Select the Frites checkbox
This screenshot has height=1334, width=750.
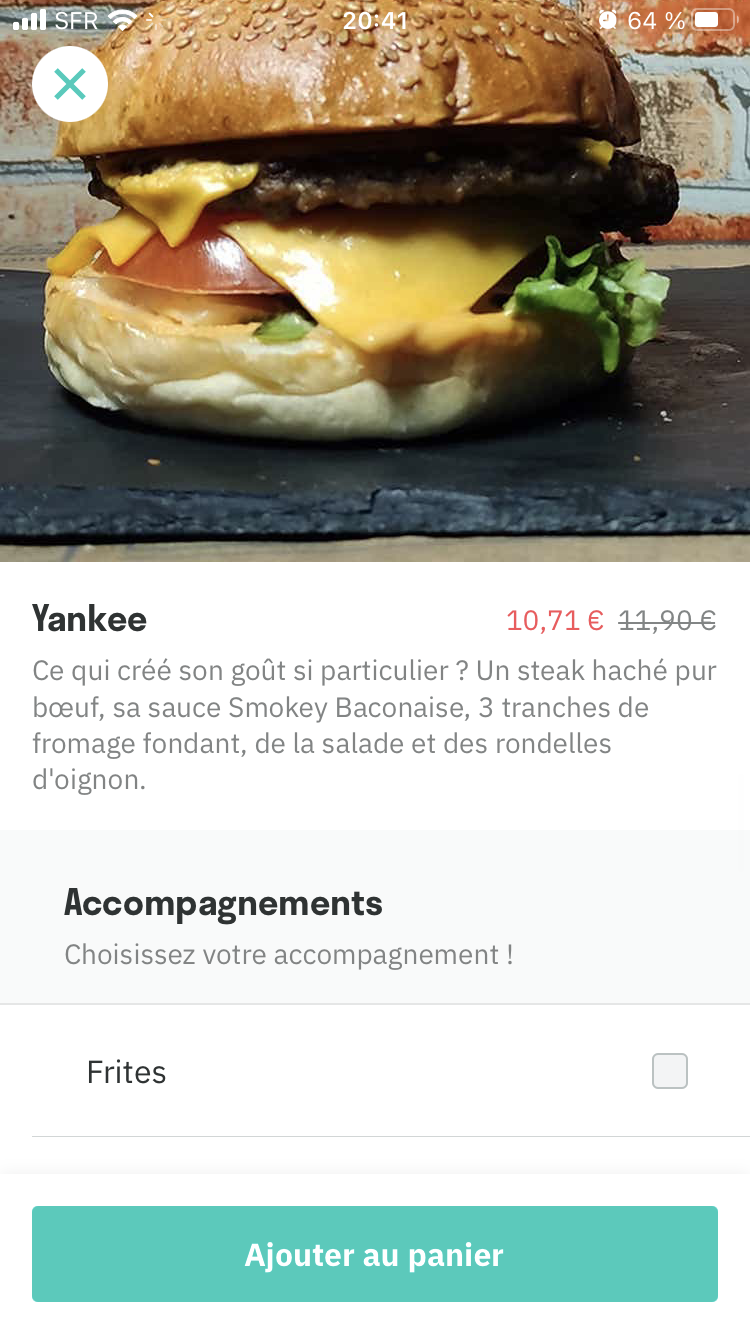(x=669, y=1071)
